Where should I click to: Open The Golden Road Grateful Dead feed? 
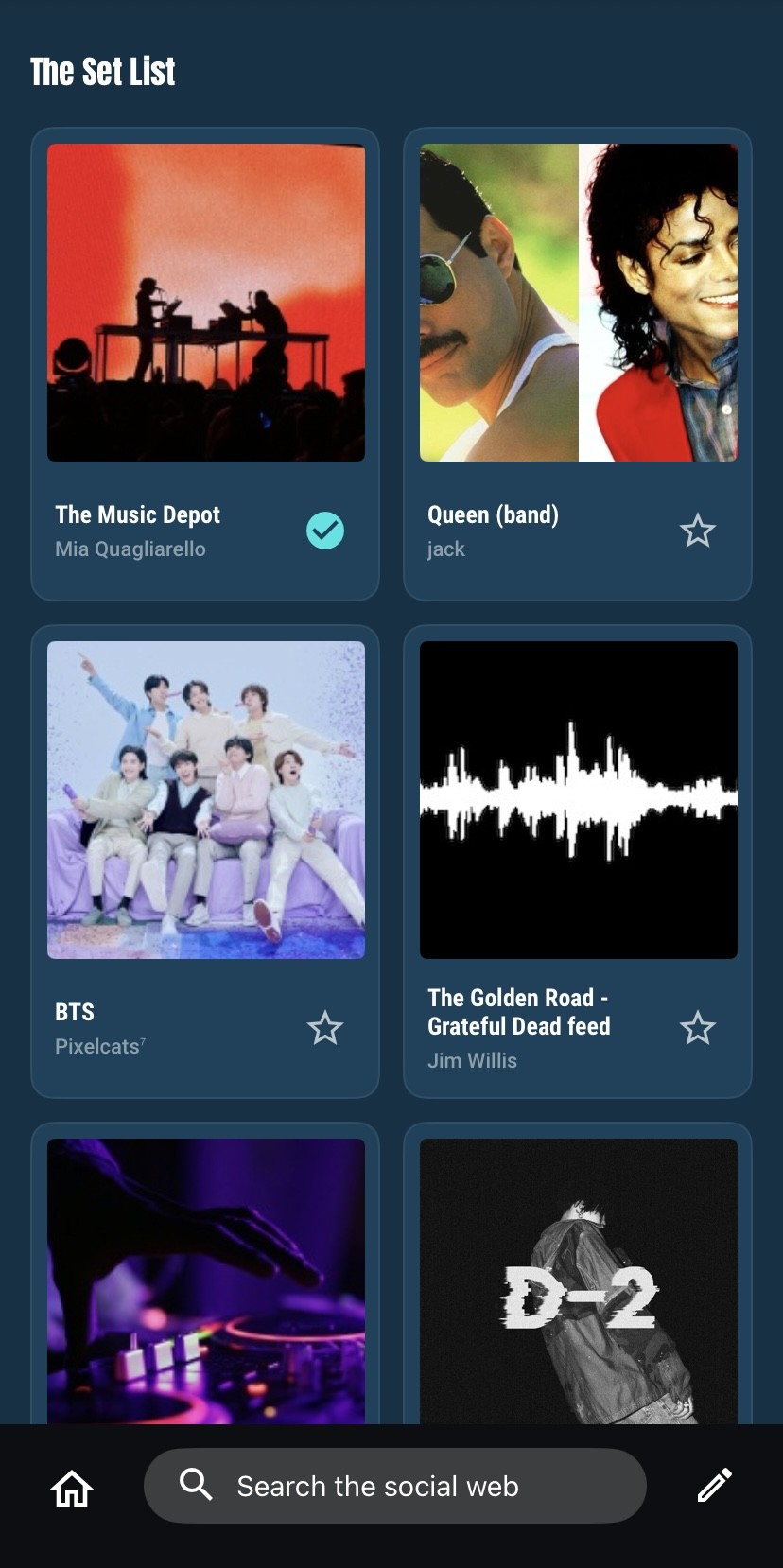(578, 800)
